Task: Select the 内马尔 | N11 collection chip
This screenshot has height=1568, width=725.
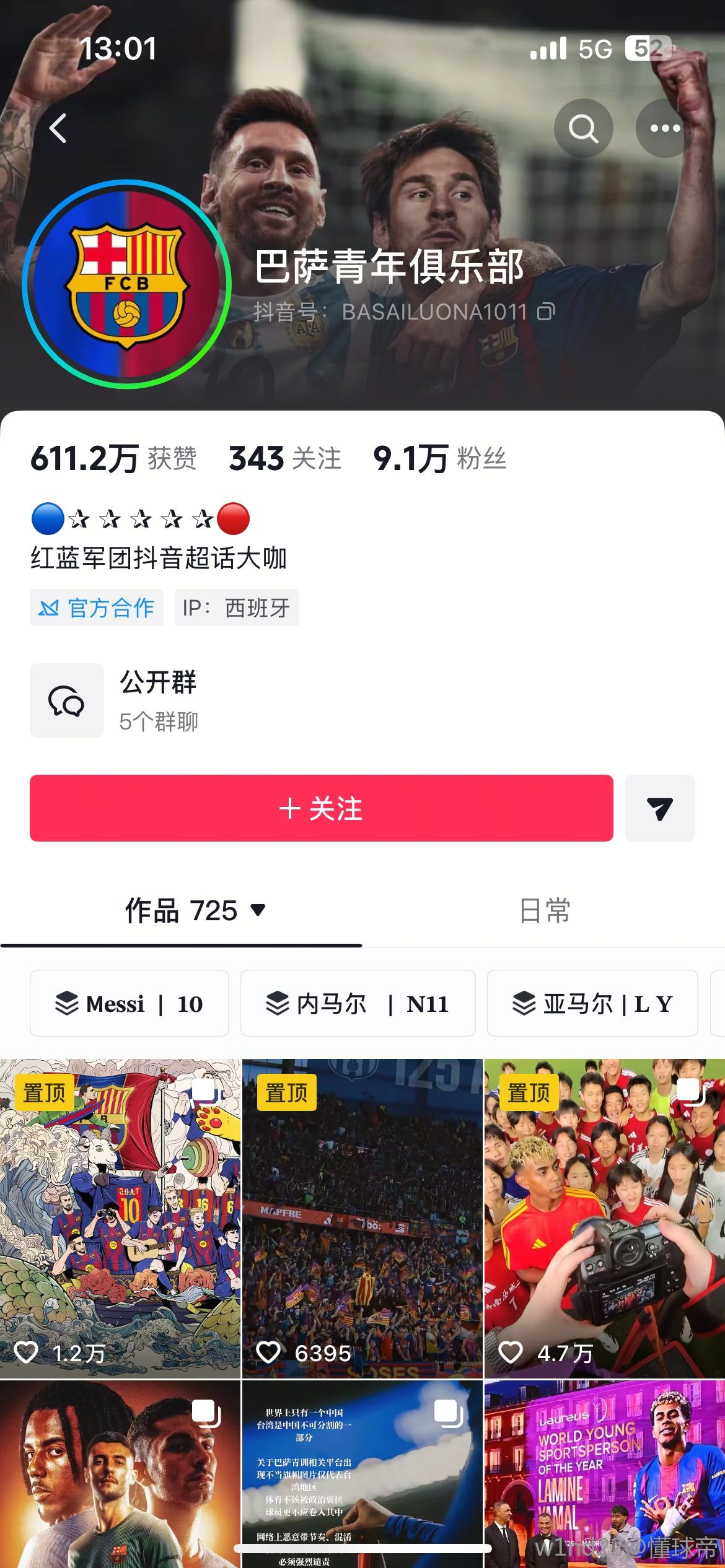Action: click(358, 1003)
